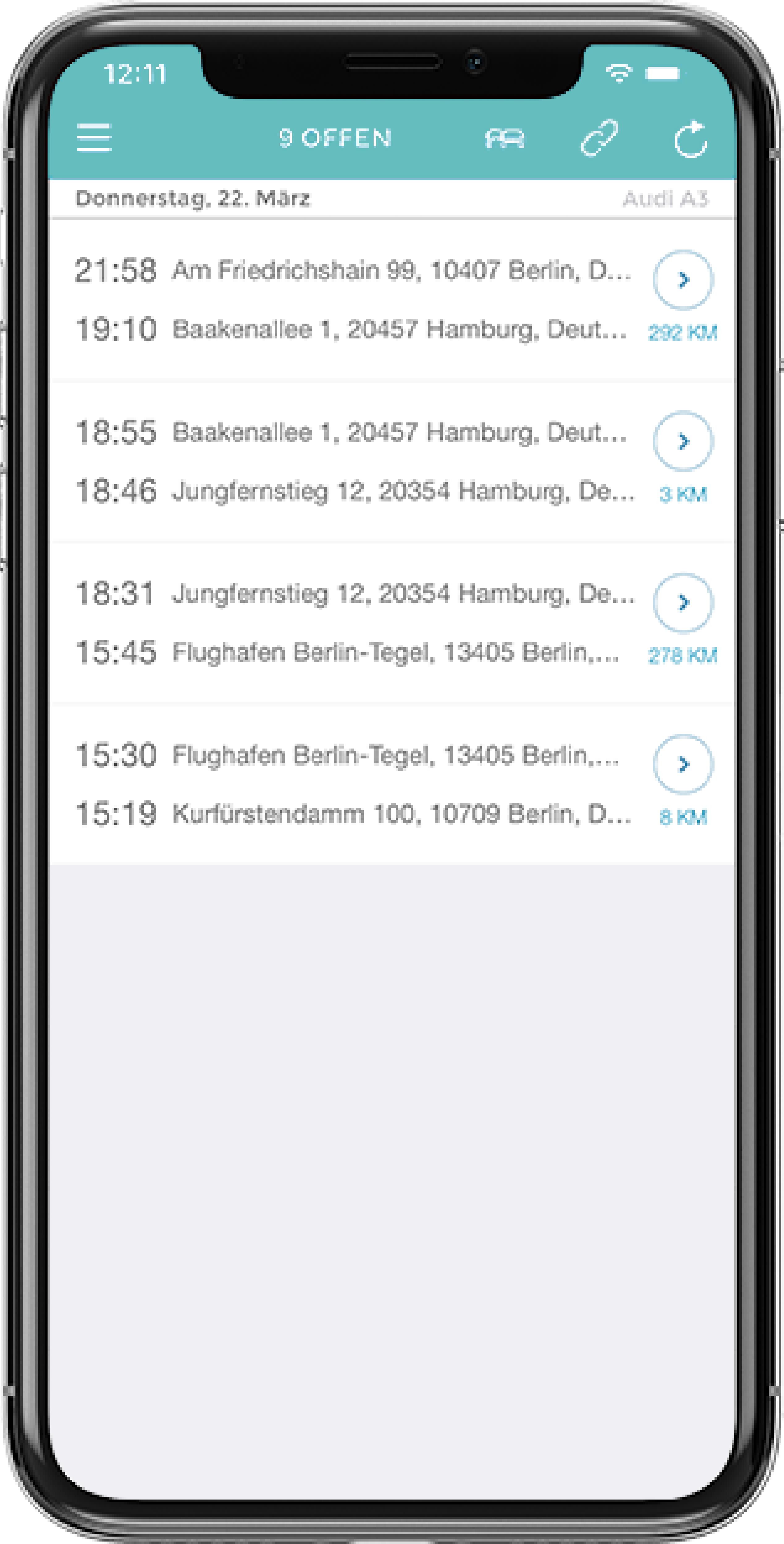784x1544 pixels.
Task: Open the vehicle selection car icon
Action: (504, 138)
